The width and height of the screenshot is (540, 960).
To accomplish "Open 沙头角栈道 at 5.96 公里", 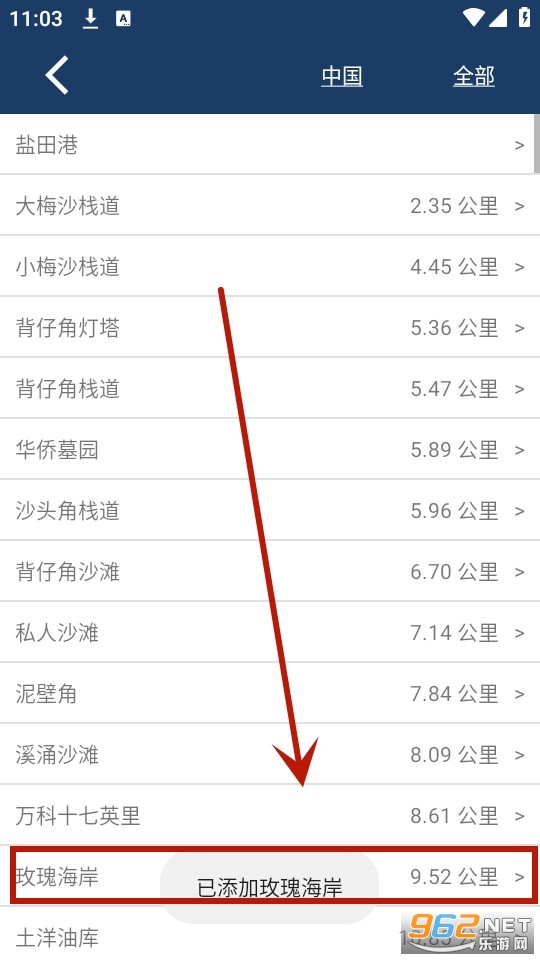I will (269, 511).
